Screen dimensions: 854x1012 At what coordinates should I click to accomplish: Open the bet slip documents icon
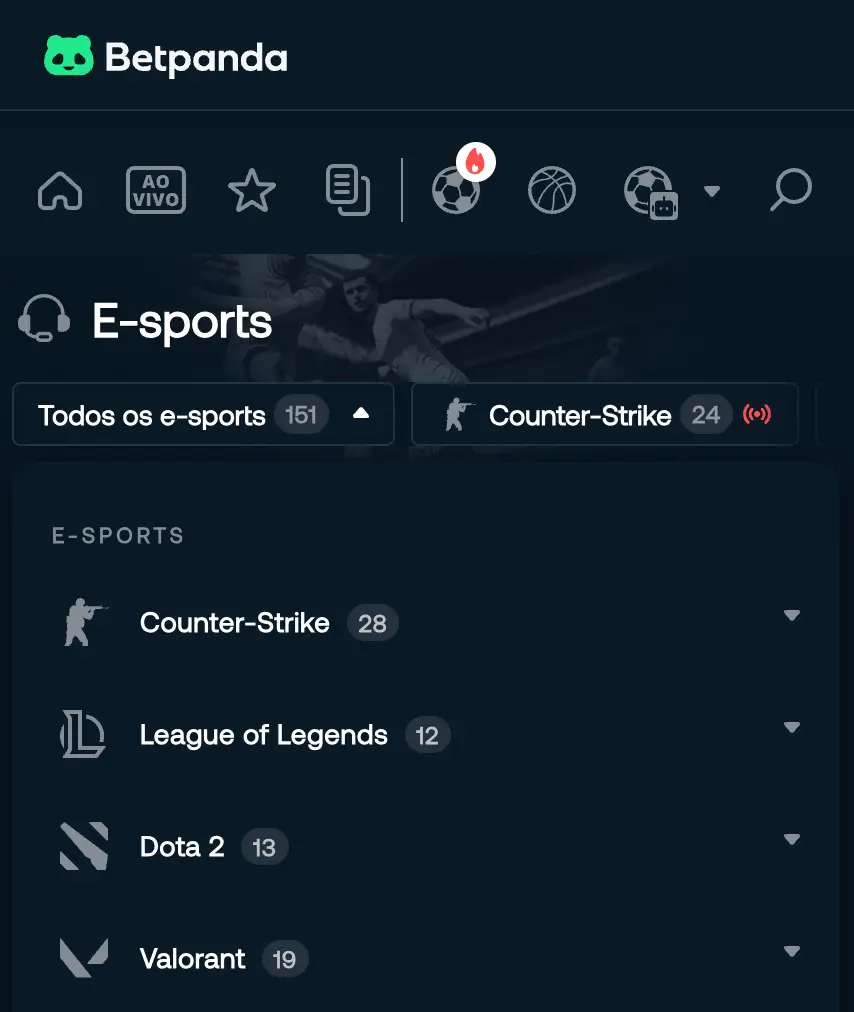tap(347, 190)
